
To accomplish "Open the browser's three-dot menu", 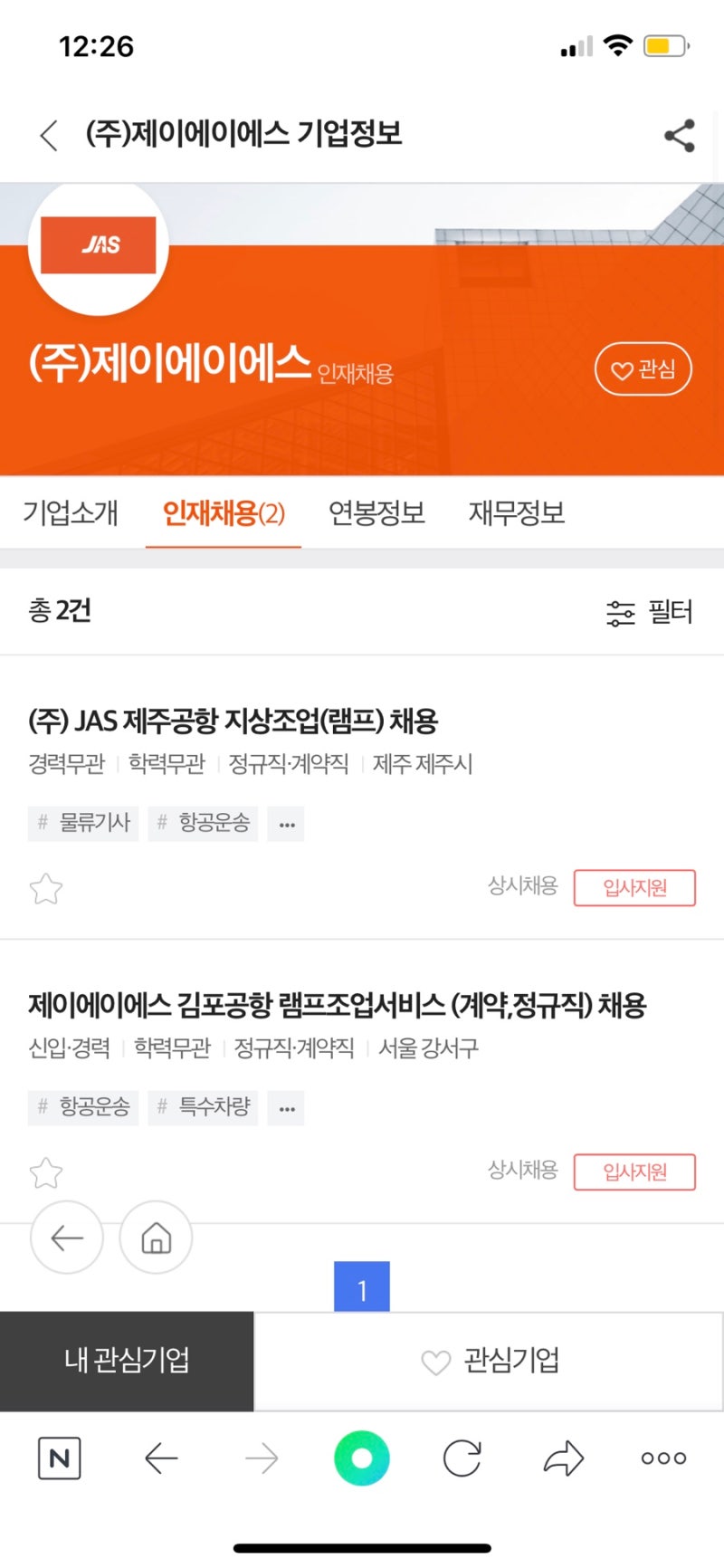I will [x=663, y=1458].
